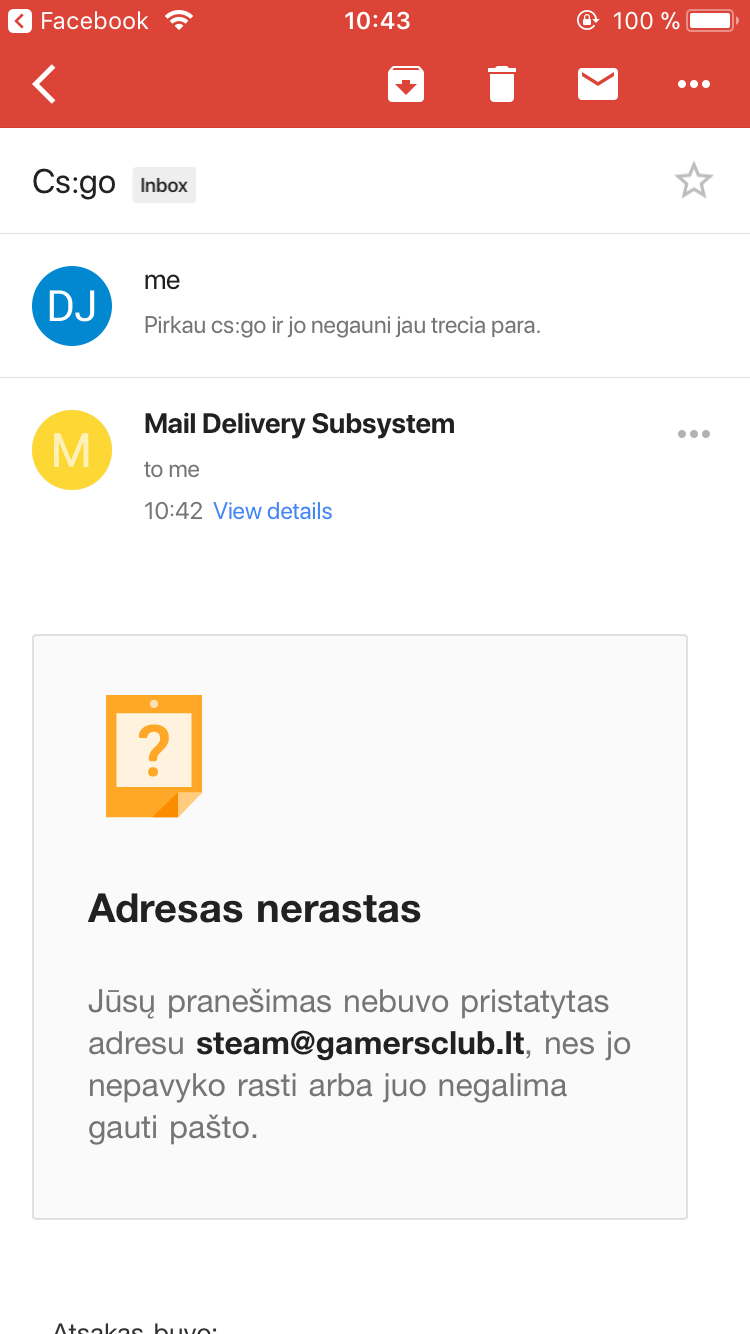Star the Cs:go conversation
This screenshot has height=1334, width=750.
pyautogui.click(x=693, y=181)
